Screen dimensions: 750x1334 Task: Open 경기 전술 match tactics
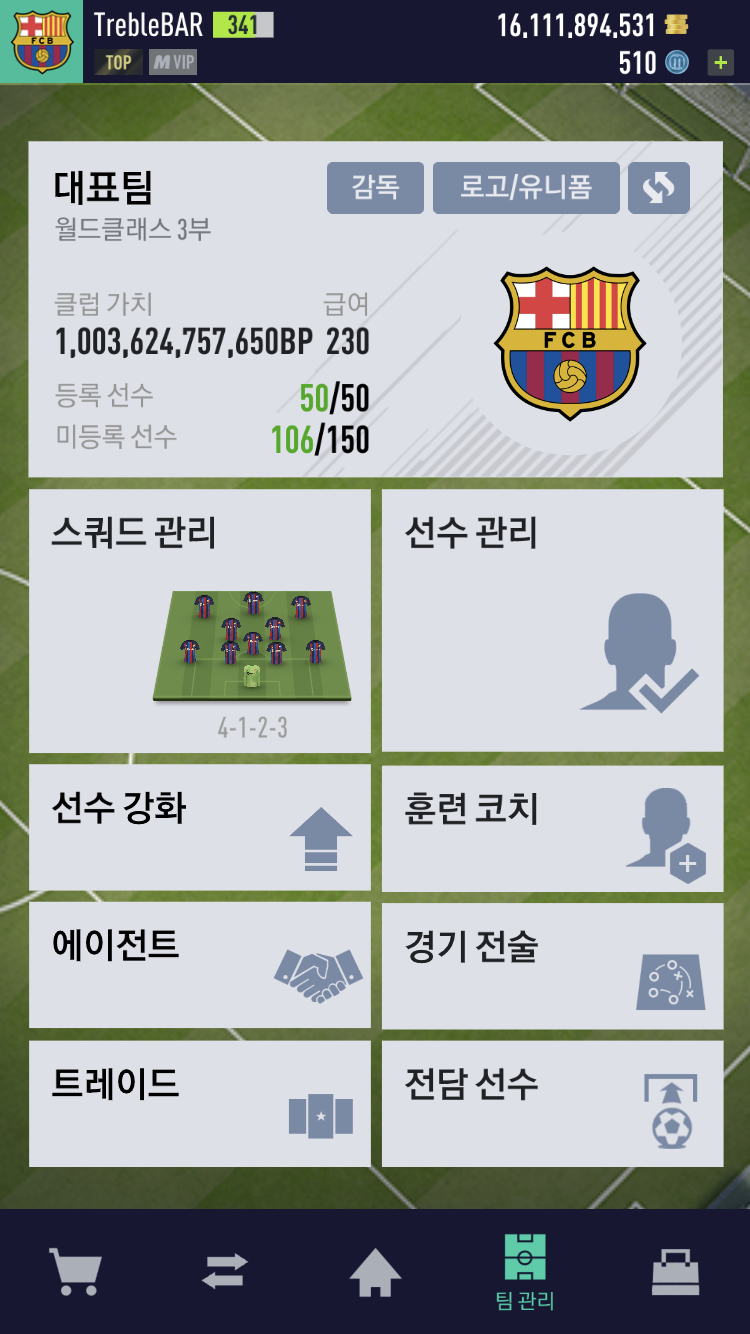point(552,965)
